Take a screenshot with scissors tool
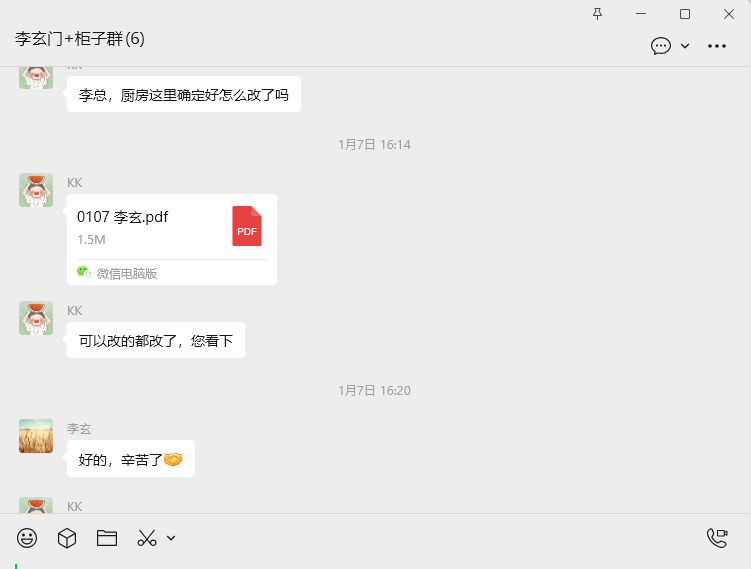The image size is (751, 569). [x=147, y=538]
